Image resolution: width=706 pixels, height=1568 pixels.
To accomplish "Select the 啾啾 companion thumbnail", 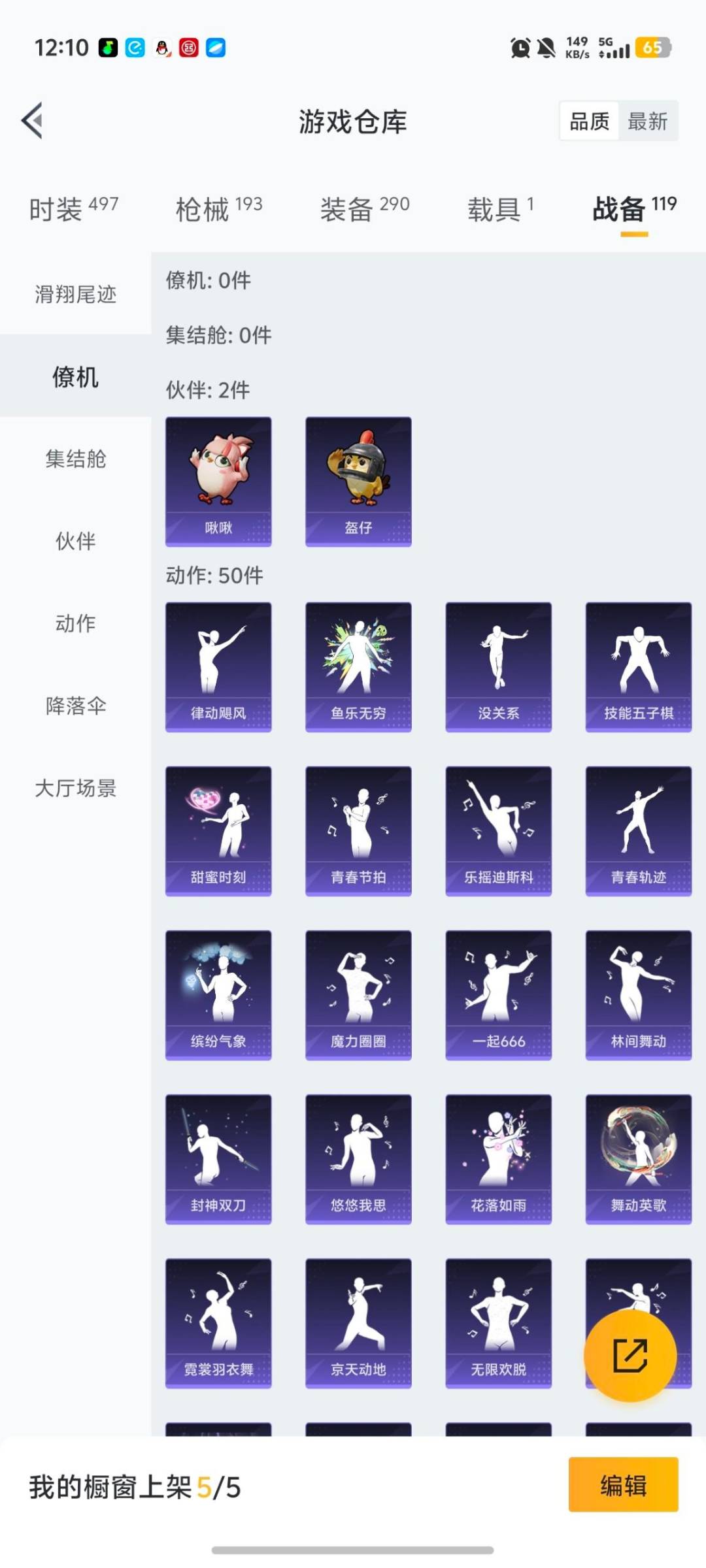I will click(218, 480).
